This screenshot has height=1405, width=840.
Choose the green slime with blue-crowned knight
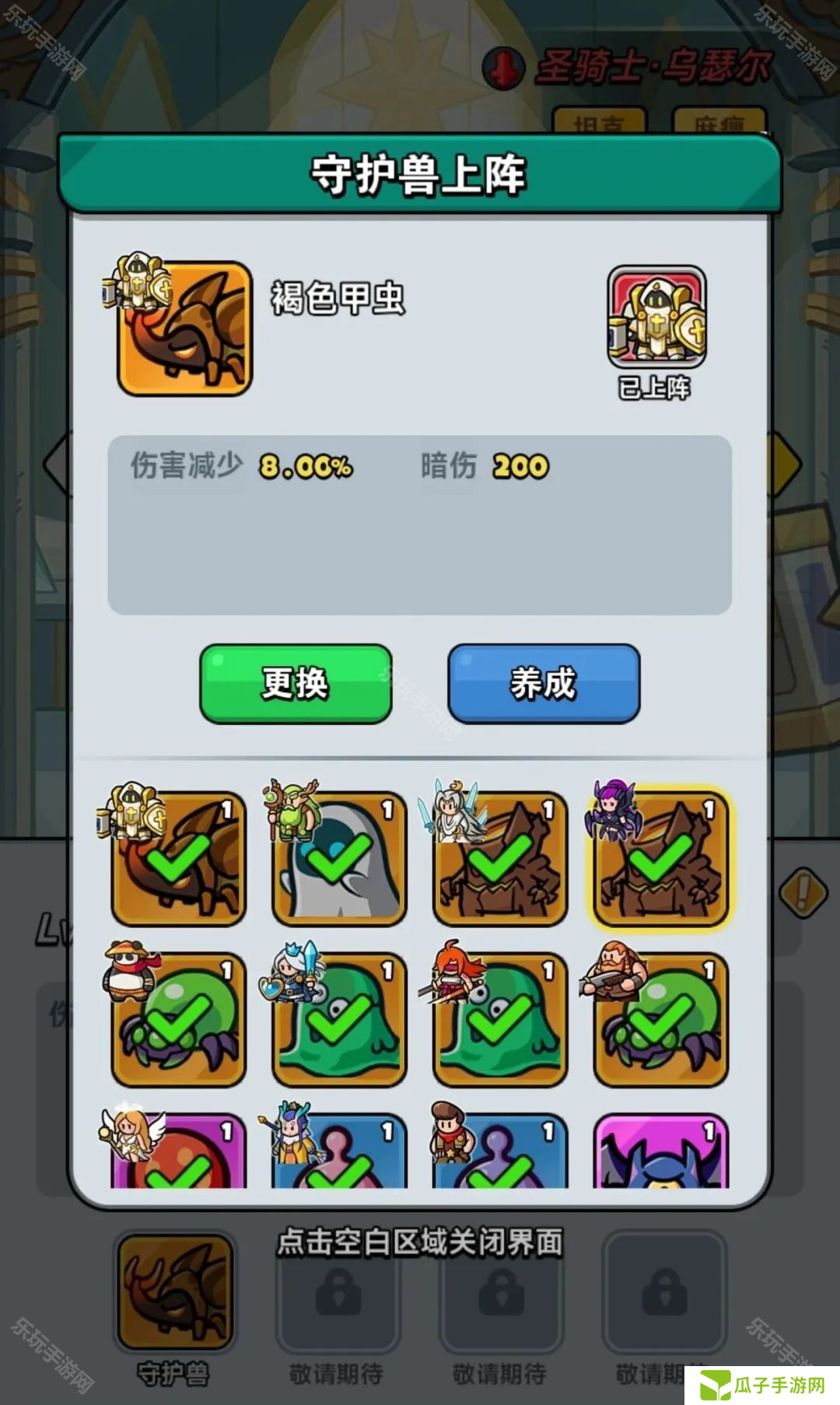[x=339, y=1019]
